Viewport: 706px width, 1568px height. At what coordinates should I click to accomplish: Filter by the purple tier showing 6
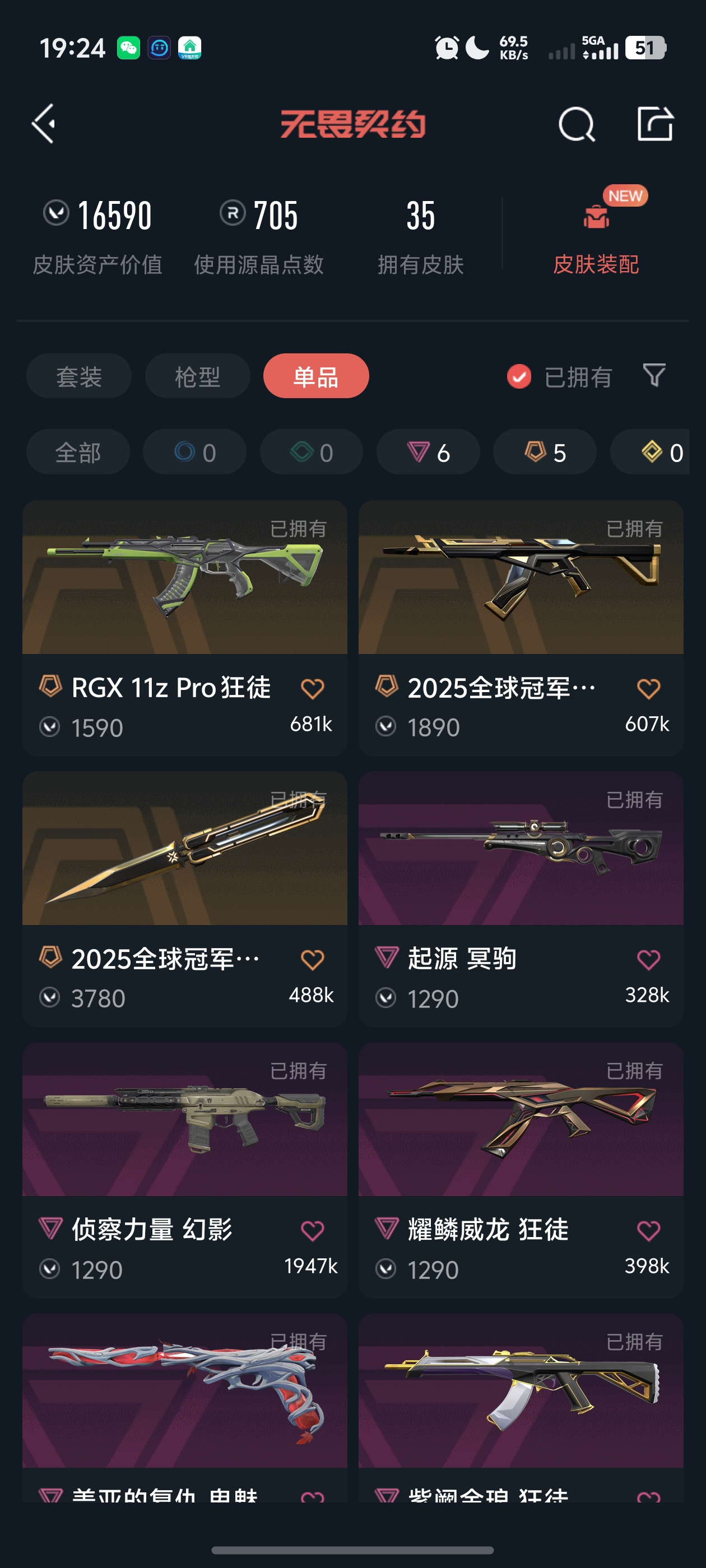[428, 452]
